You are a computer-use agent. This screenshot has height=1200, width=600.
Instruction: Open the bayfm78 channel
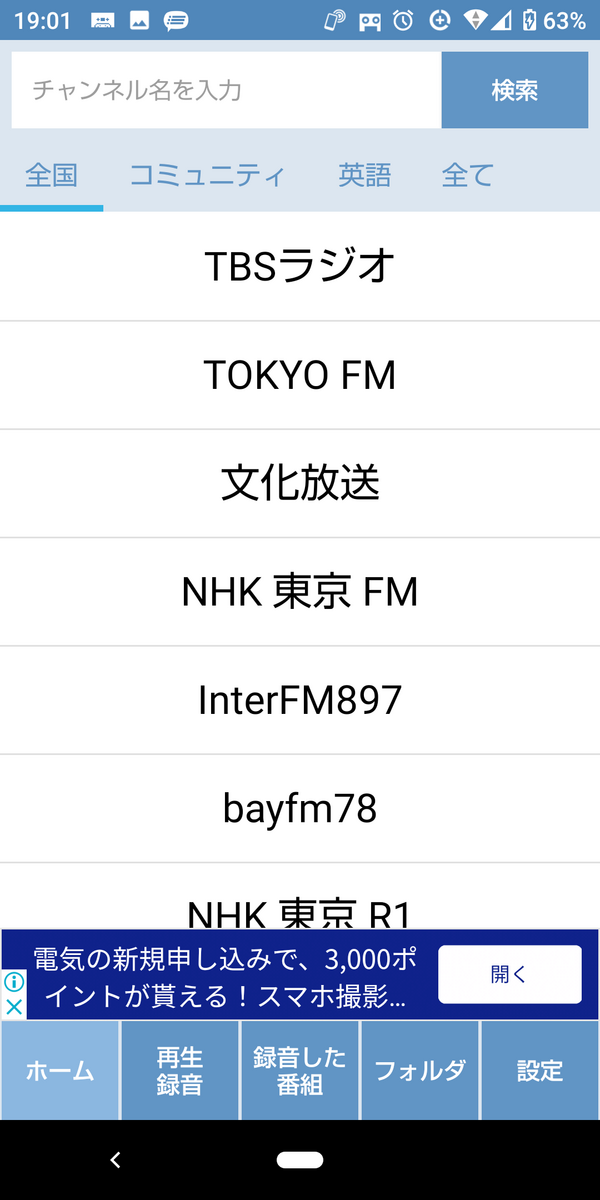(300, 808)
